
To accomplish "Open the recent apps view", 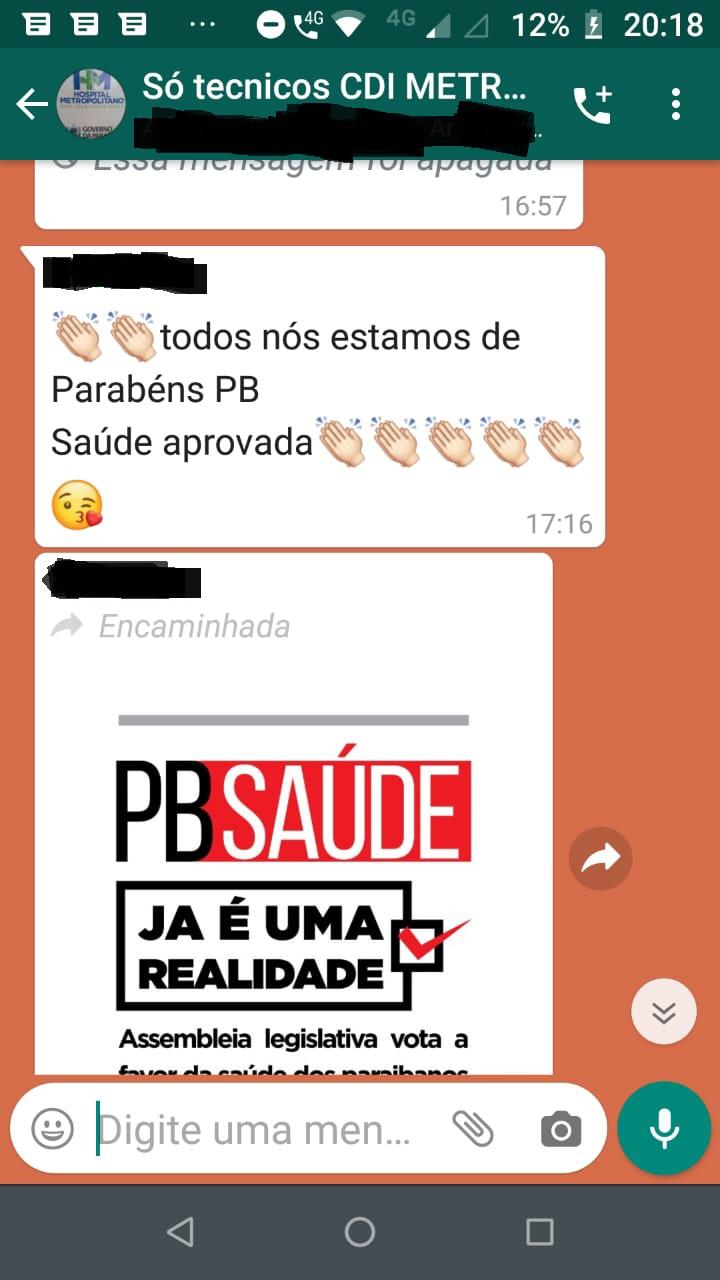I will pyautogui.click(x=539, y=1231).
